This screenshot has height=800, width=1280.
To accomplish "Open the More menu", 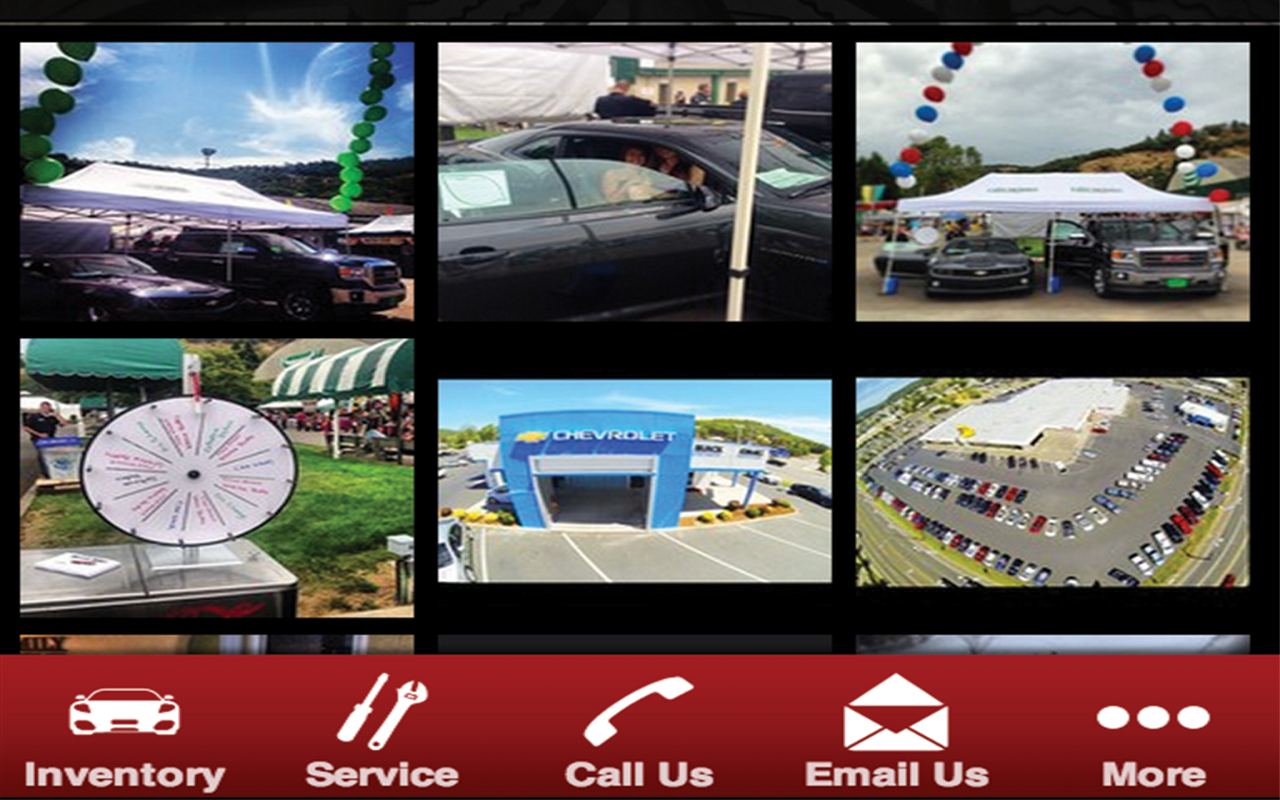I will (x=1153, y=733).
